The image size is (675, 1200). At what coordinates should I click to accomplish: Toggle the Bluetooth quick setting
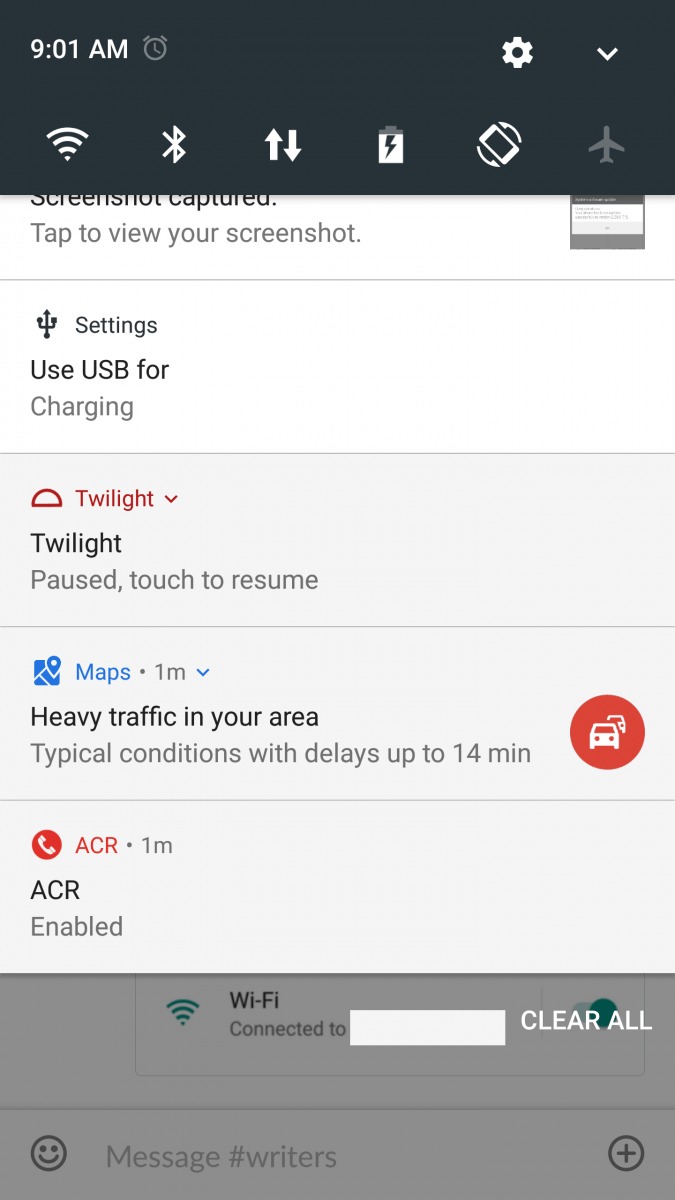[175, 145]
